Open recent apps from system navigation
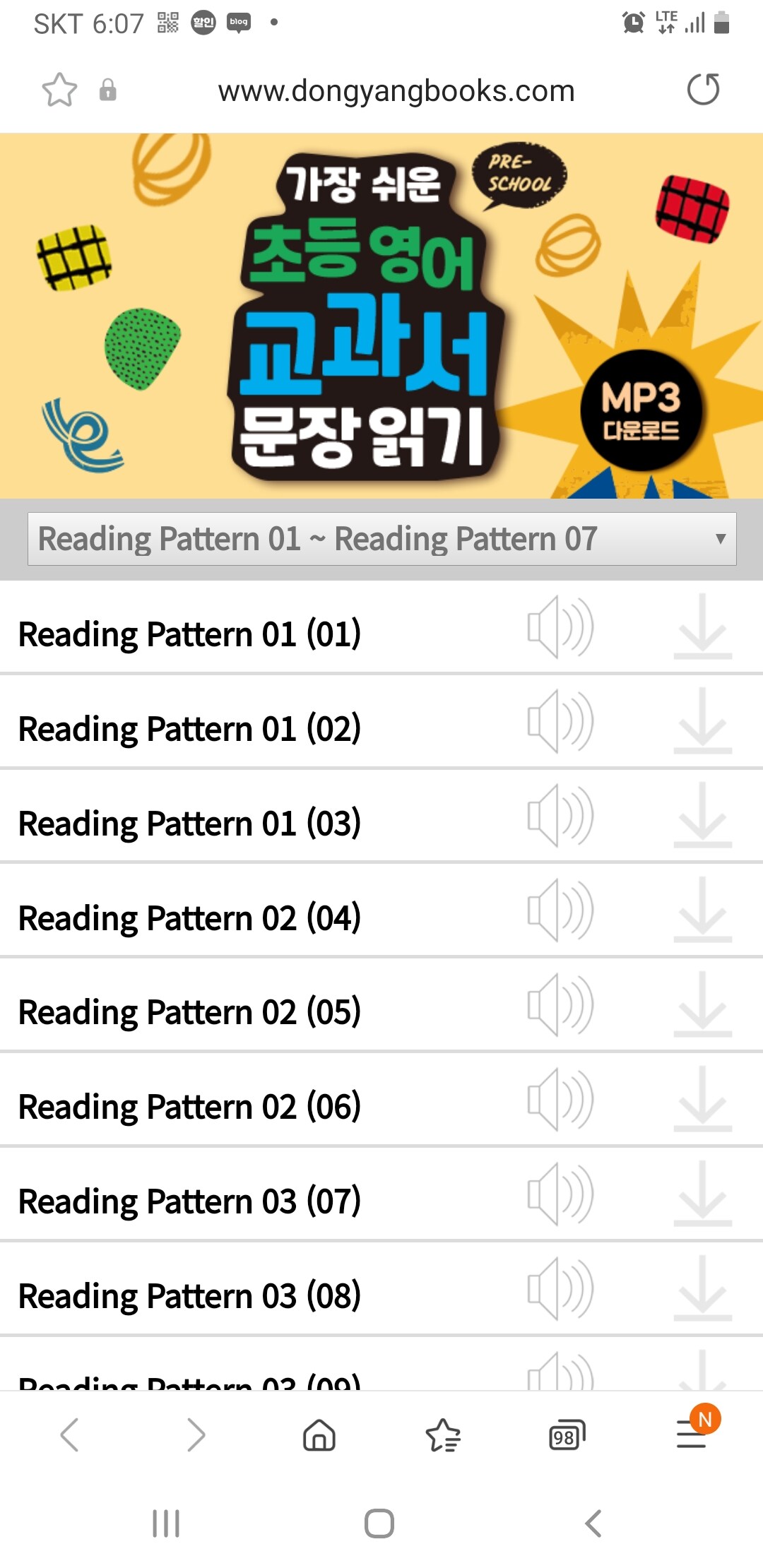The width and height of the screenshot is (763, 1568). [x=166, y=1524]
